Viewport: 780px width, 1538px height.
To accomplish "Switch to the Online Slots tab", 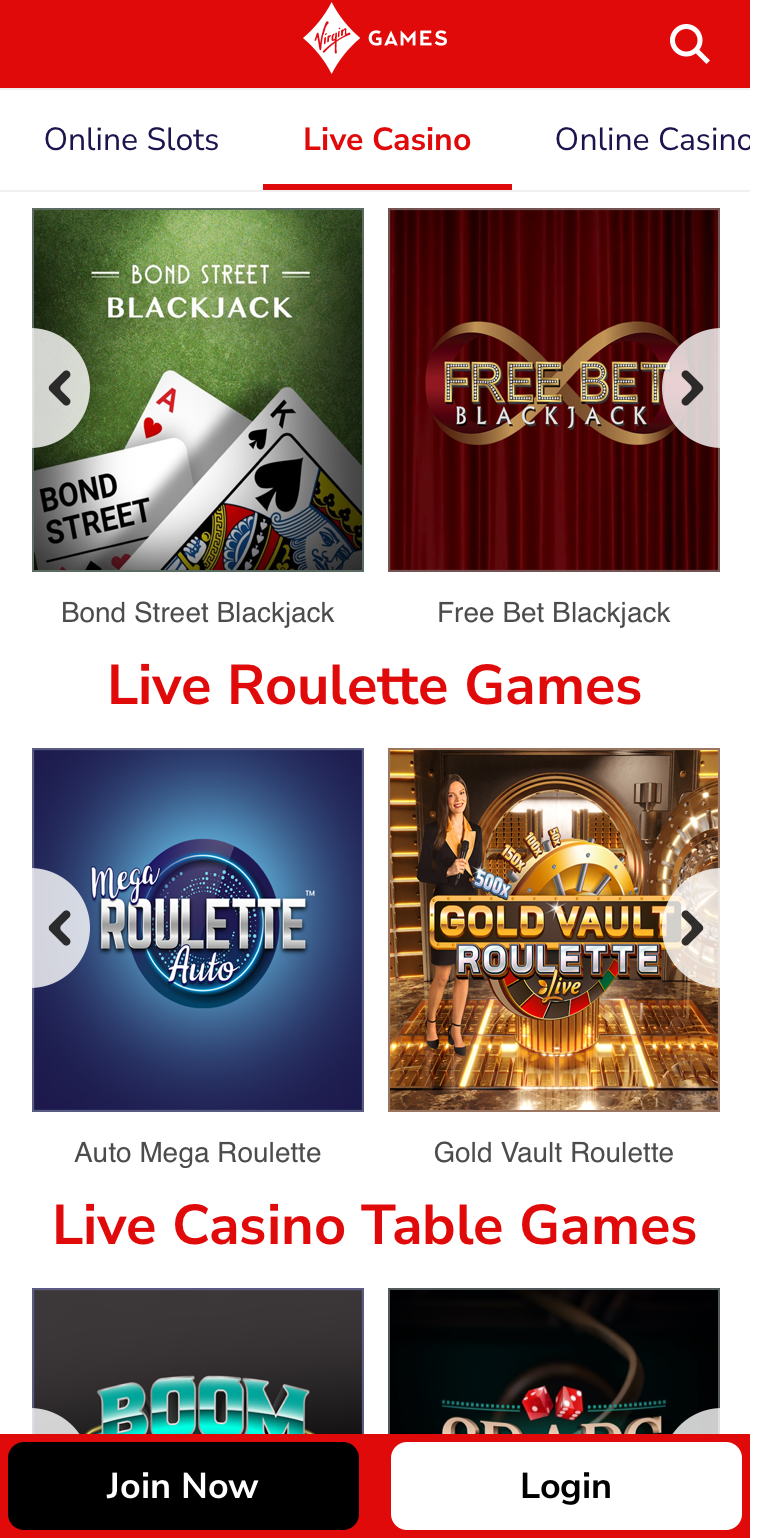I will coord(132,139).
